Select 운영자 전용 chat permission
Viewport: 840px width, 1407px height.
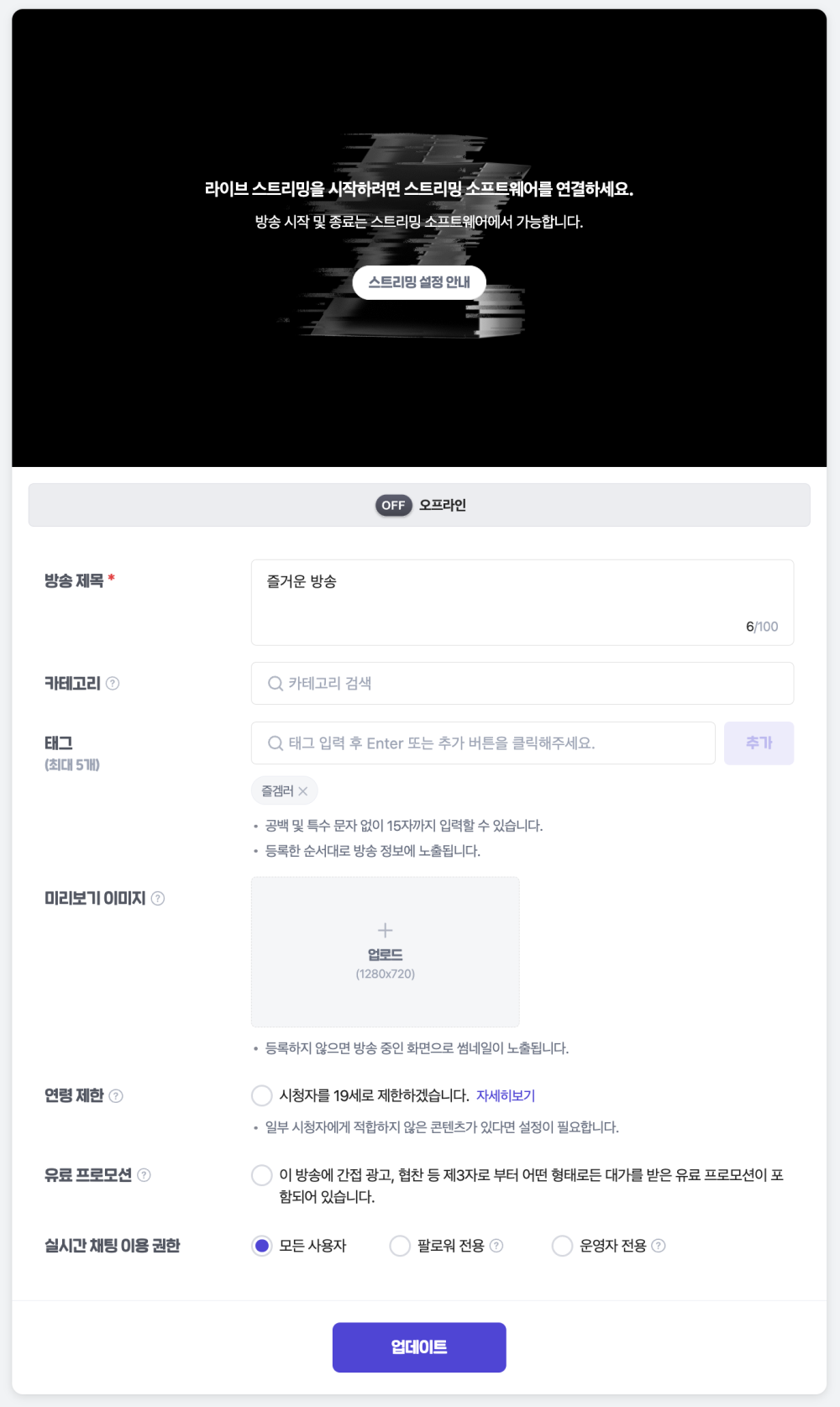click(562, 1246)
